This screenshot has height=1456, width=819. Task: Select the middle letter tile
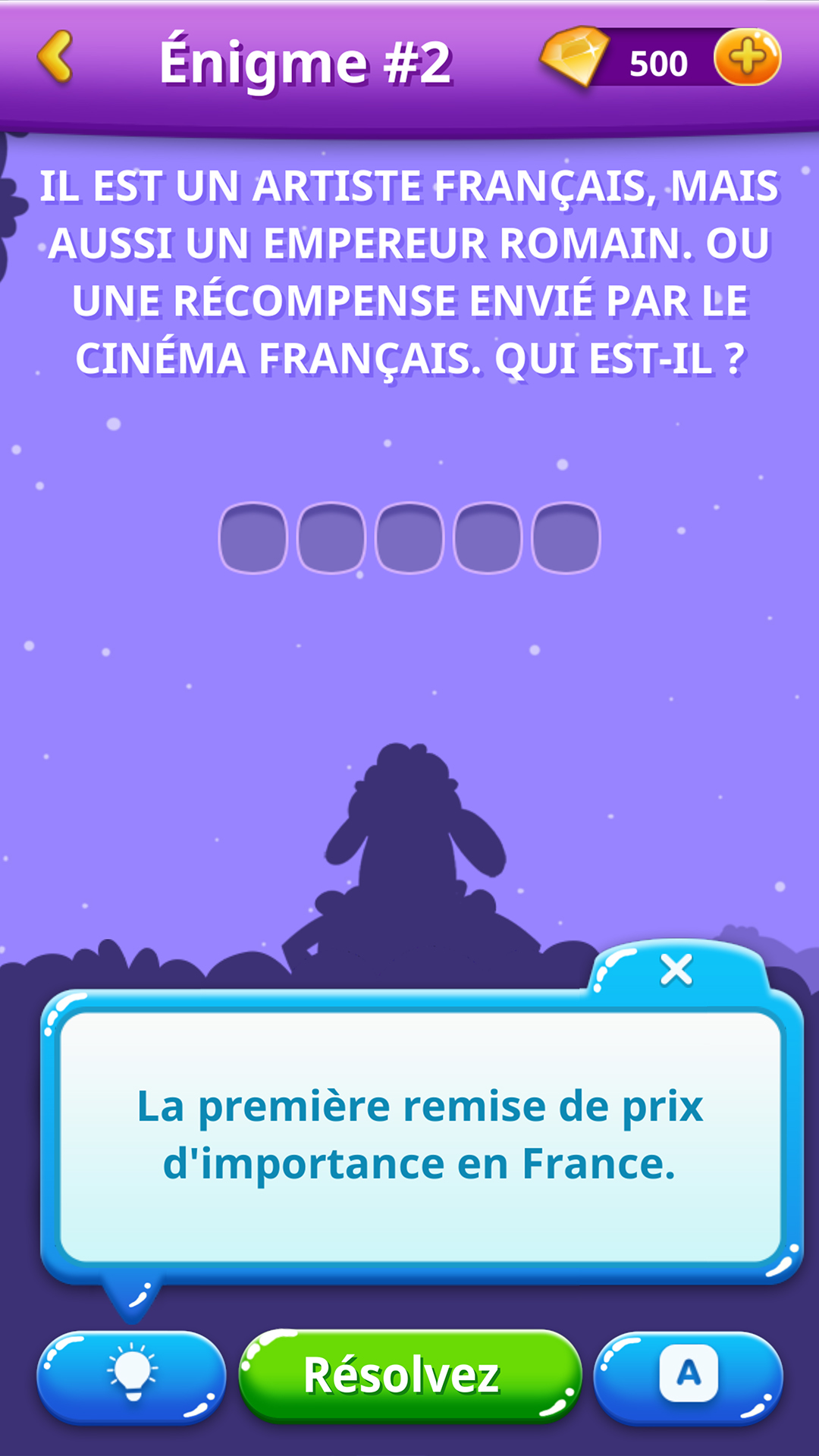pyautogui.click(x=409, y=540)
